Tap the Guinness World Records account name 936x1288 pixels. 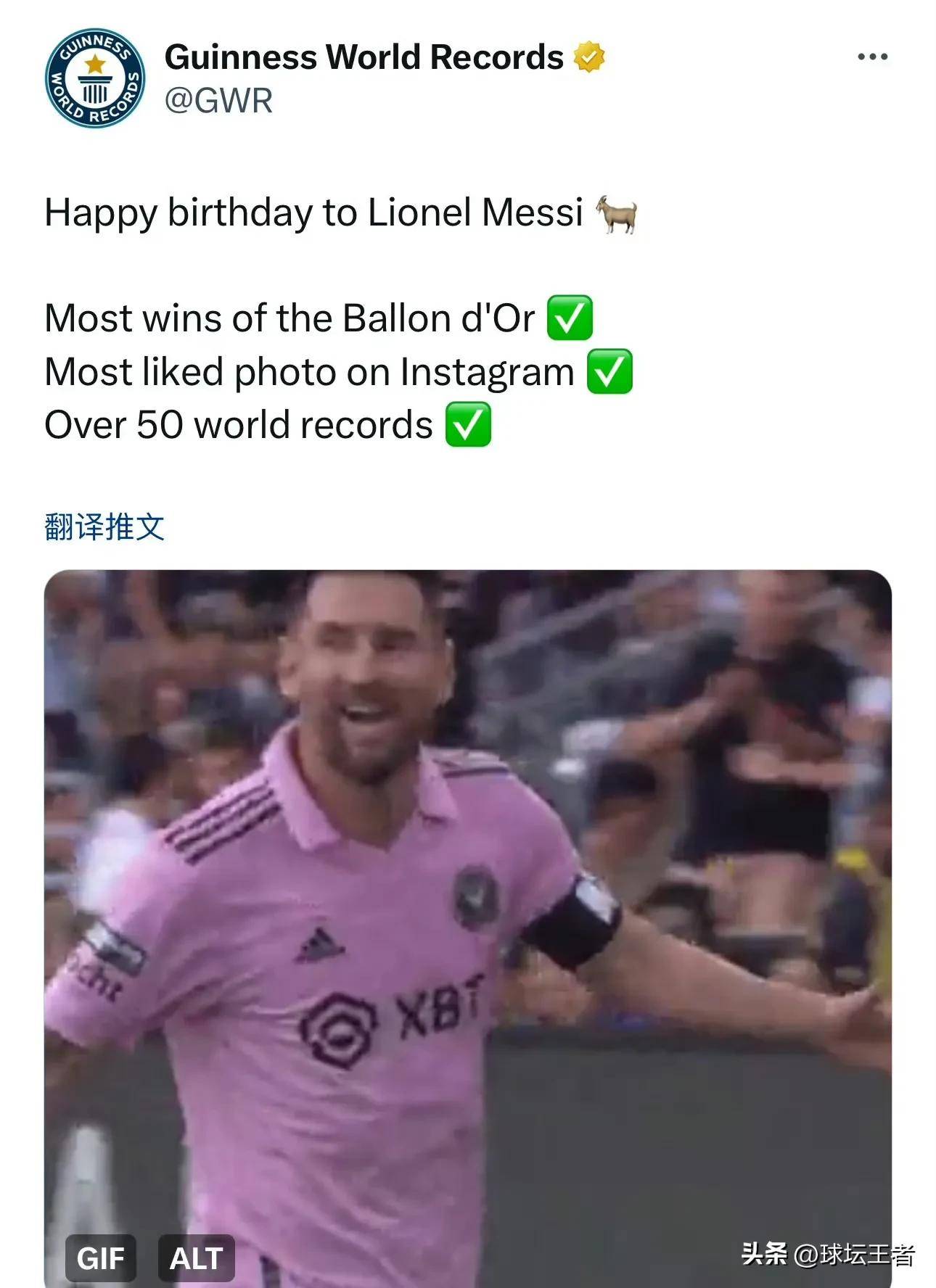click(x=364, y=57)
